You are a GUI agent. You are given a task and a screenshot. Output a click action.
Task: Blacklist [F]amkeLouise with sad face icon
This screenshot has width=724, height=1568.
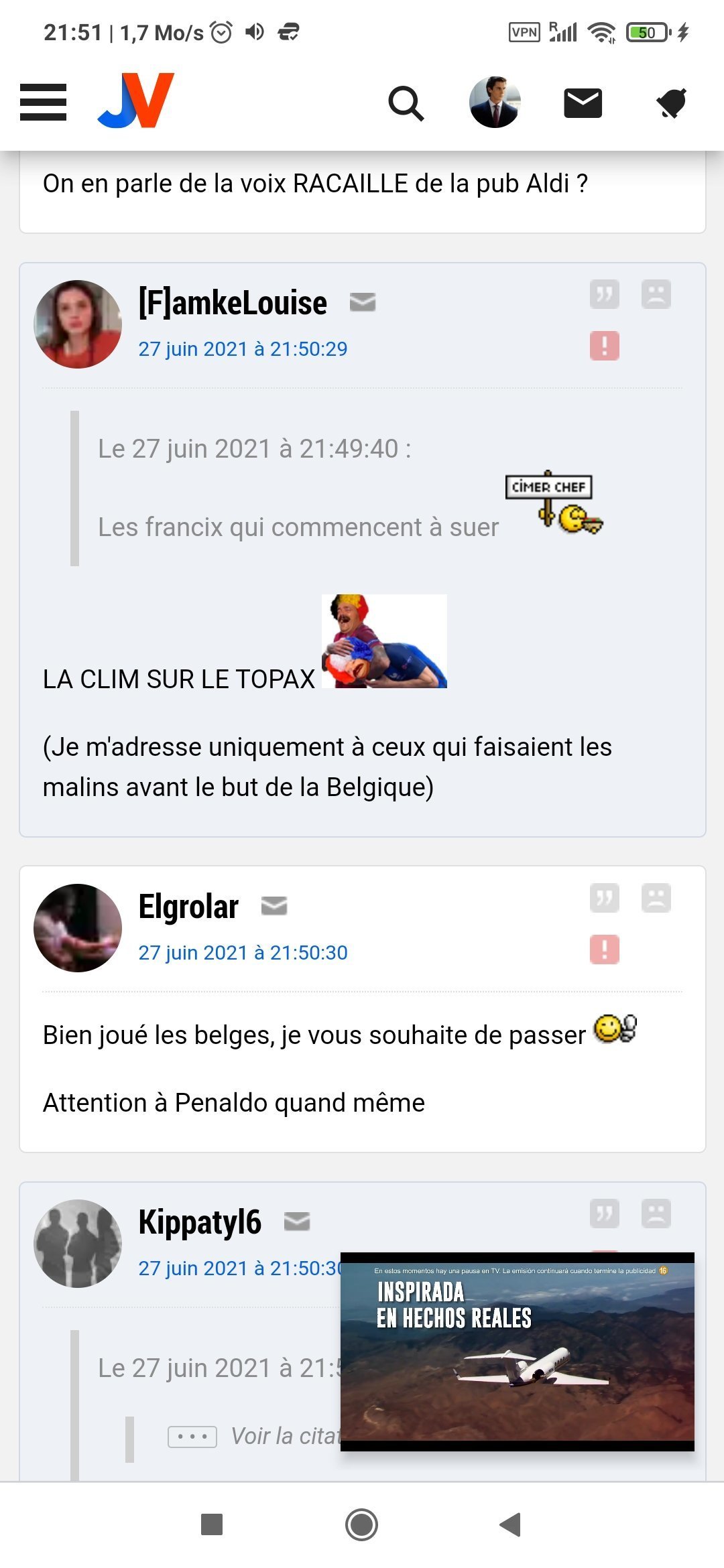(x=656, y=294)
